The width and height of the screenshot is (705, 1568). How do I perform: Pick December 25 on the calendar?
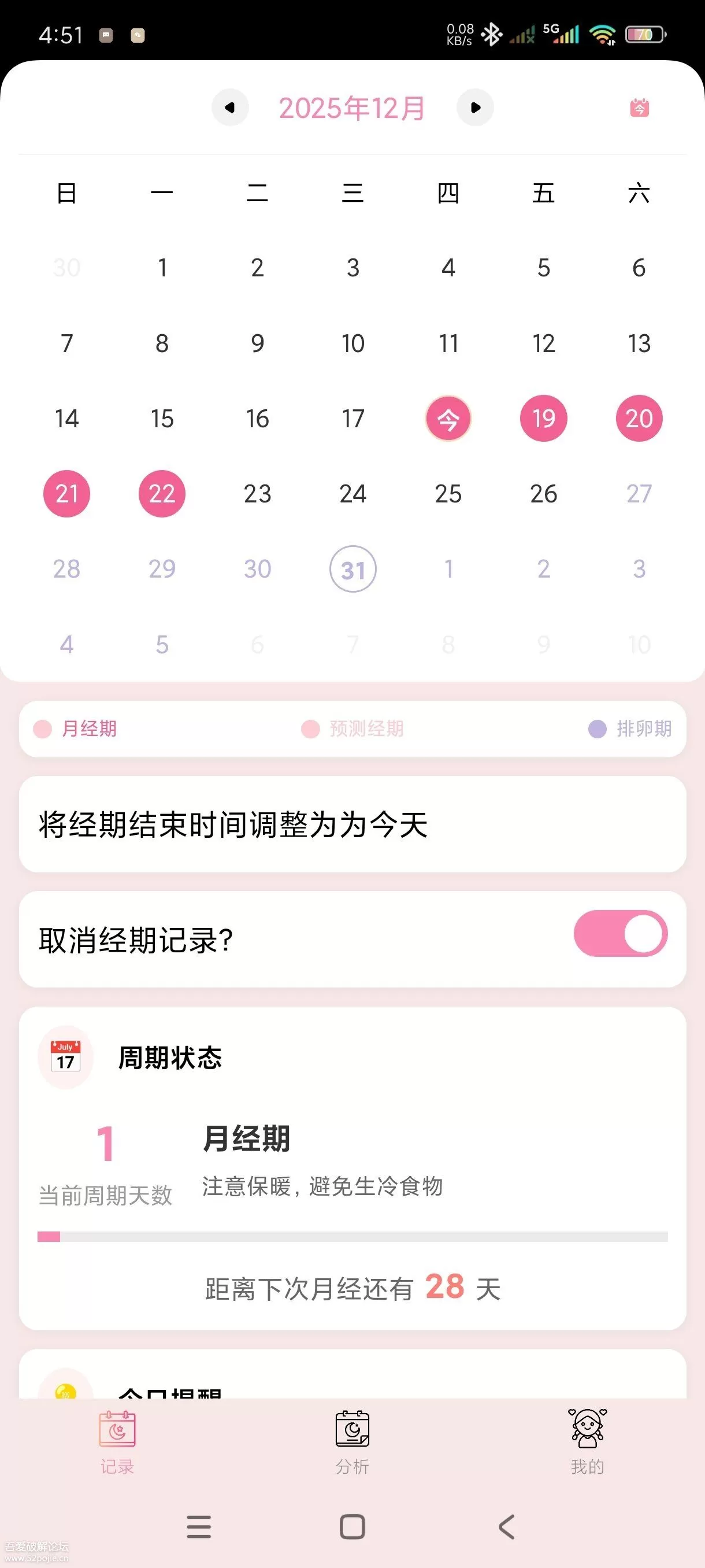(448, 494)
